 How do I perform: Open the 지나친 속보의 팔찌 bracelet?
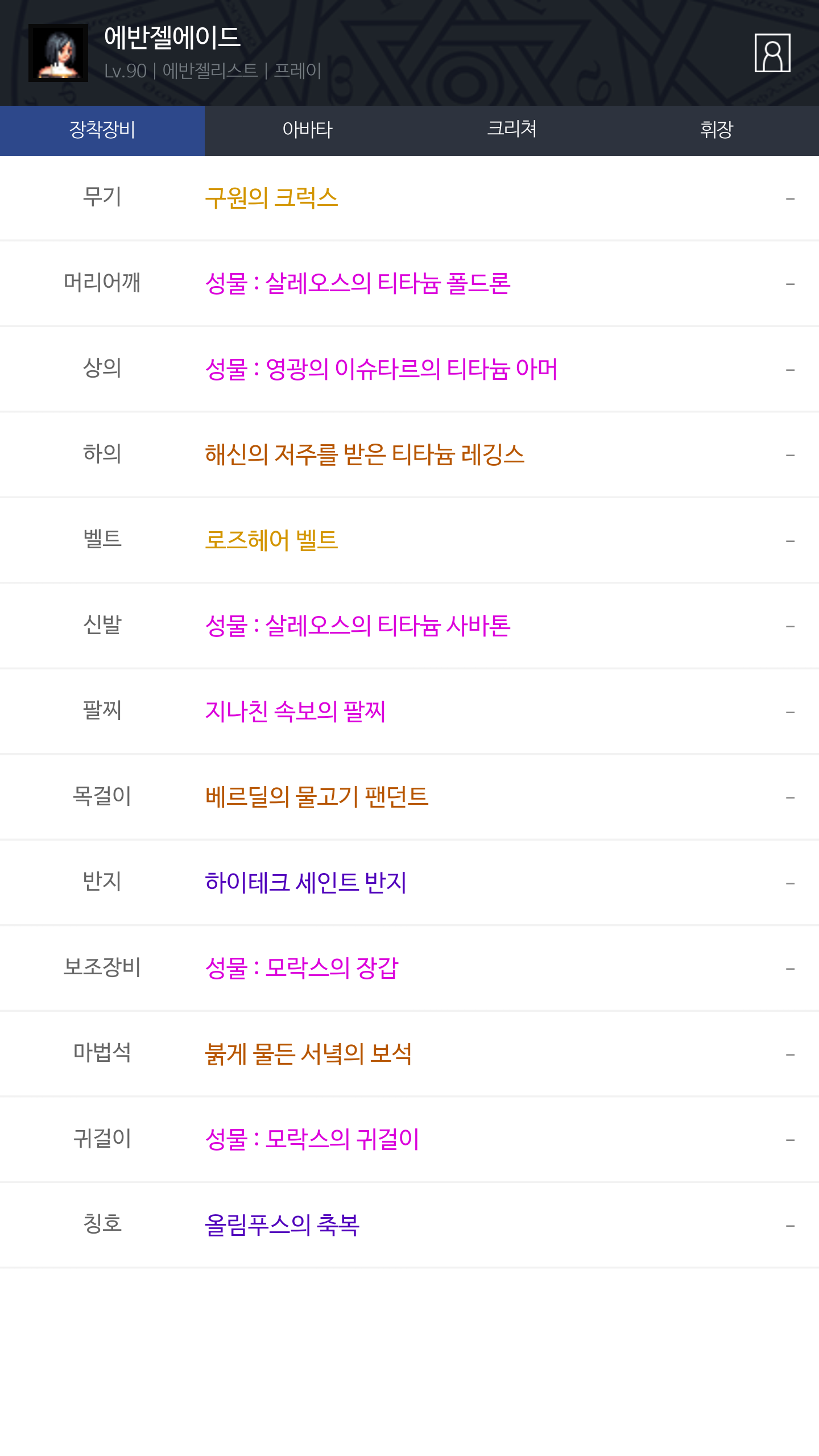pos(295,712)
